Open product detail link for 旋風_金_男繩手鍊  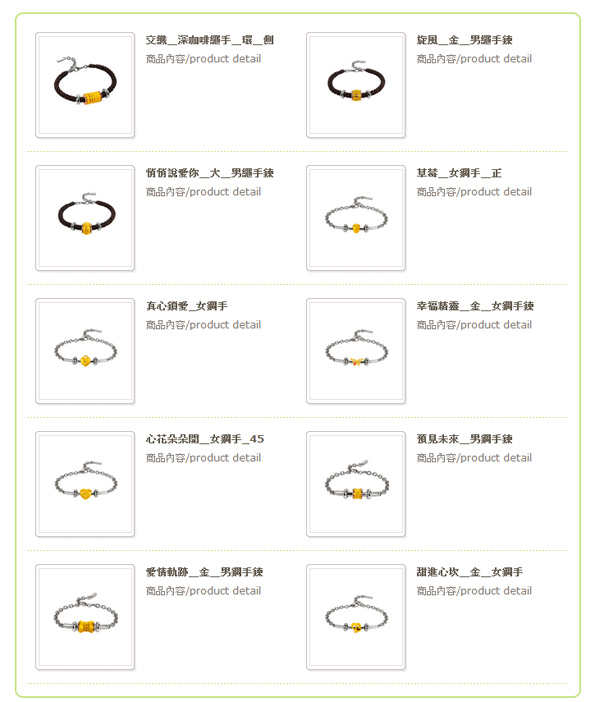(474, 59)
